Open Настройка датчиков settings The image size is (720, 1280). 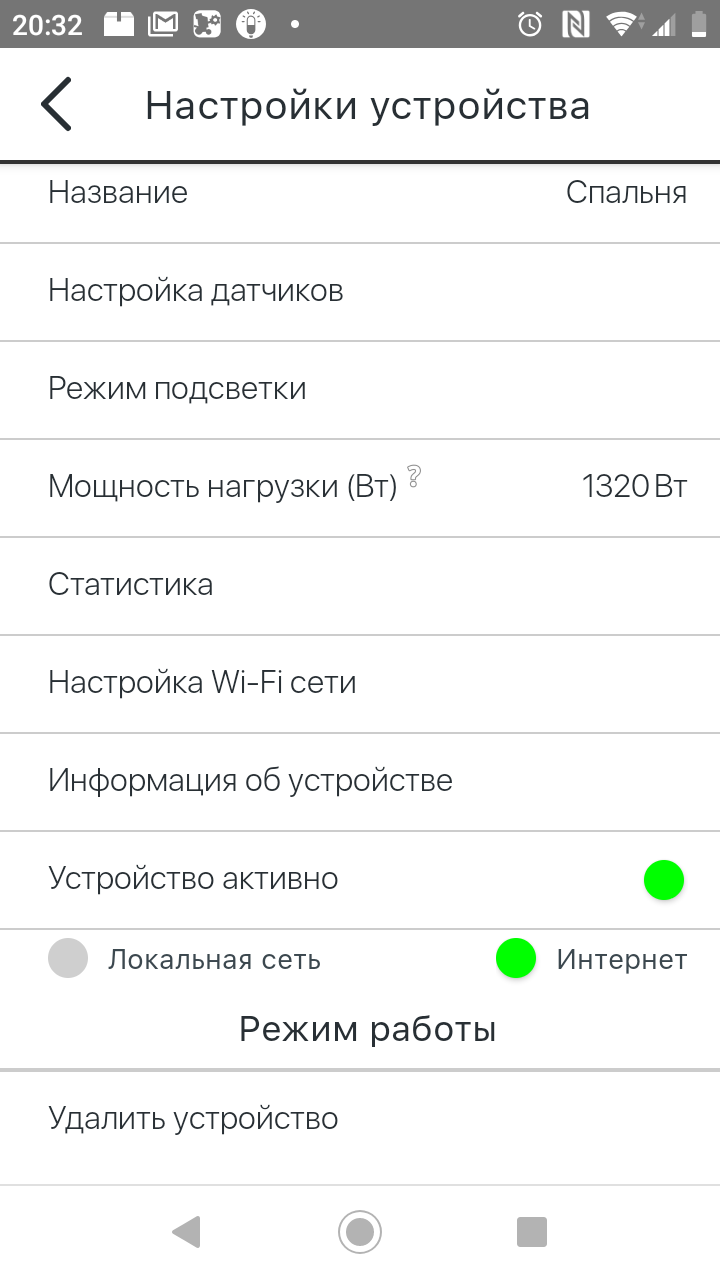coord(196,291)
